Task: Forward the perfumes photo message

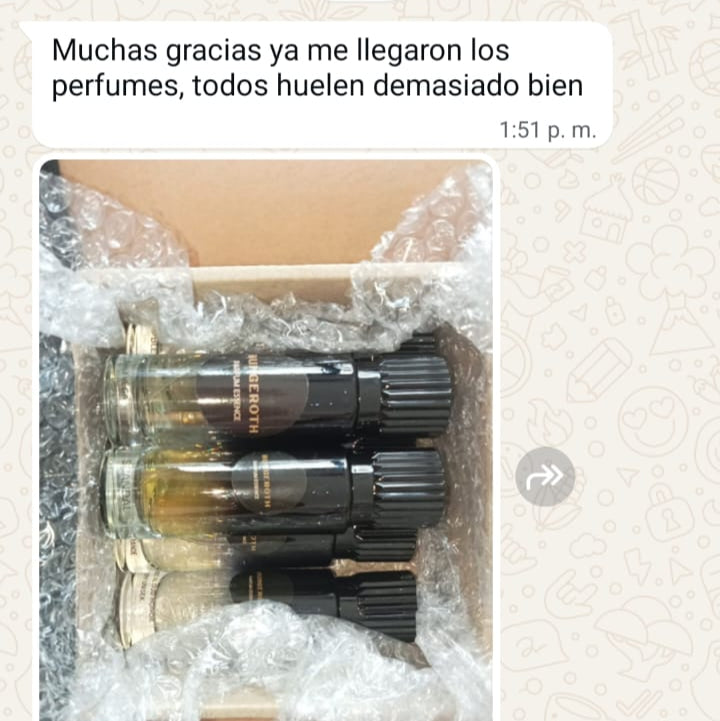Action: pos(546,476)
